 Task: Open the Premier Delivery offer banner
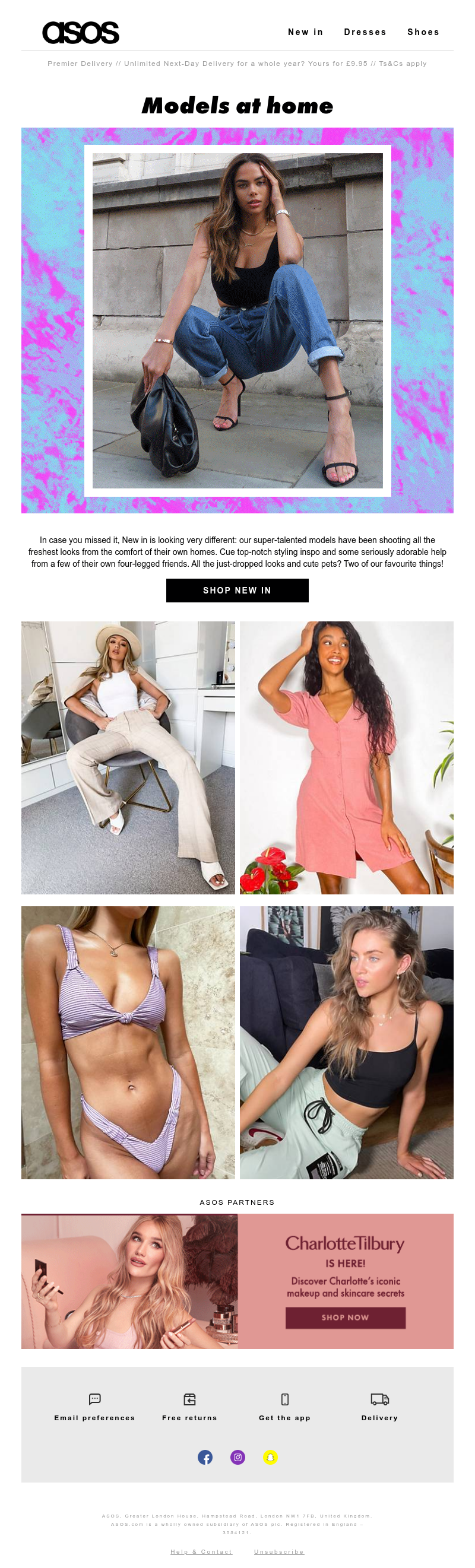tap(237, 64)
